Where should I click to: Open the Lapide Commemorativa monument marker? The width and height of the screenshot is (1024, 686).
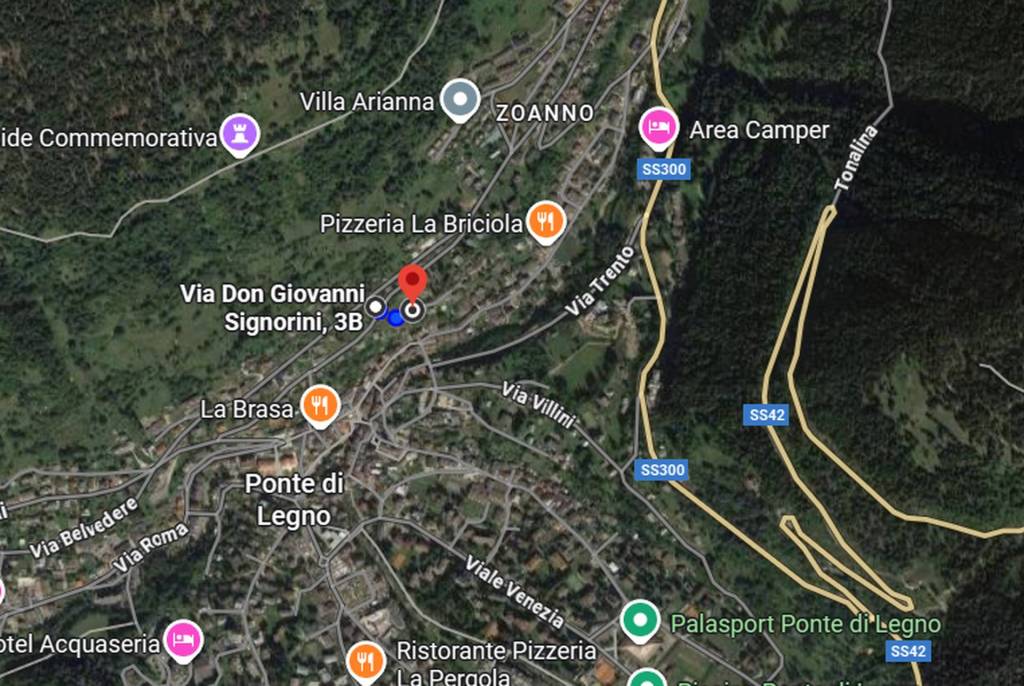[239, 134]
